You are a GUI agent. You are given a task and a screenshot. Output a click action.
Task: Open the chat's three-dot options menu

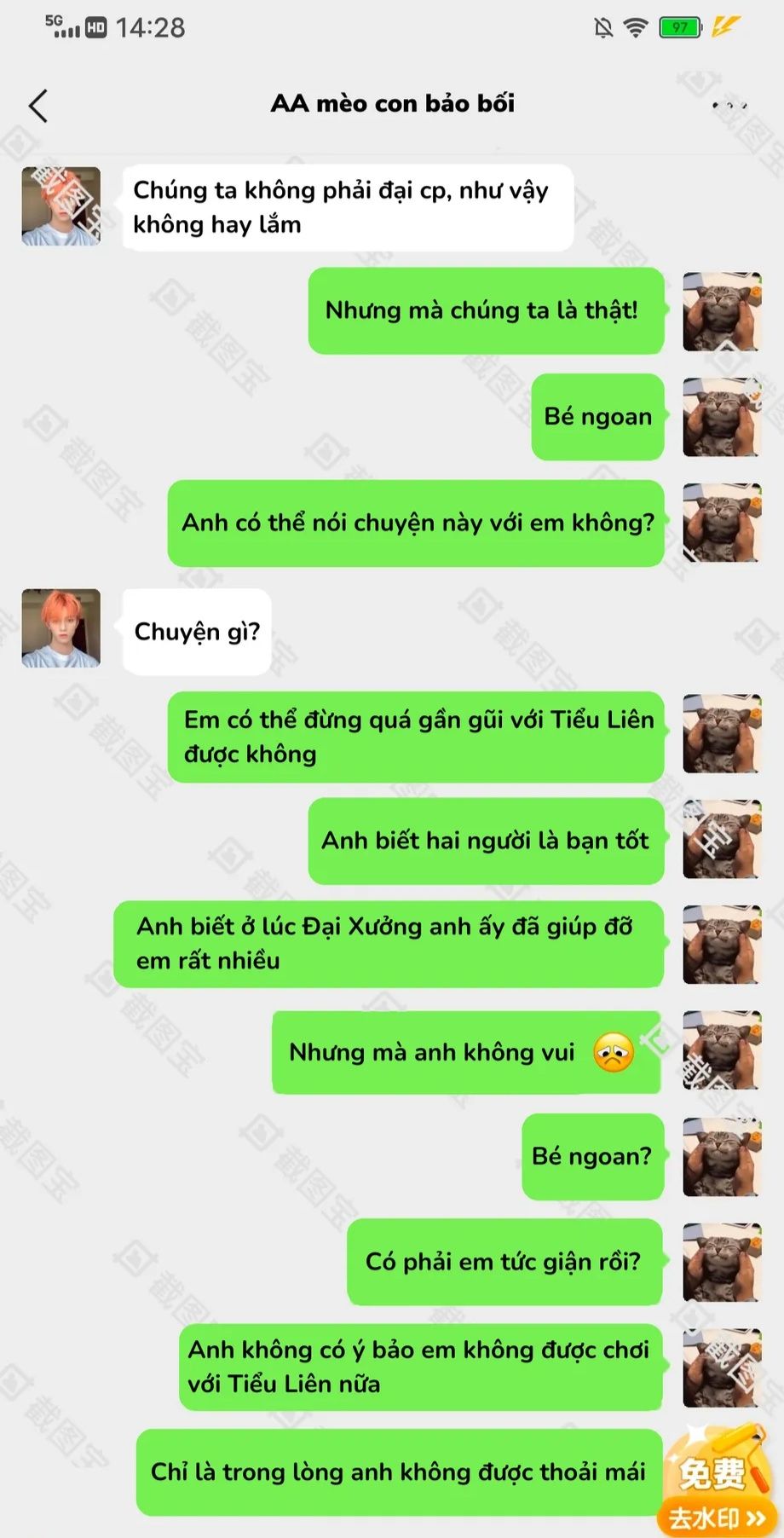(729, 106)
